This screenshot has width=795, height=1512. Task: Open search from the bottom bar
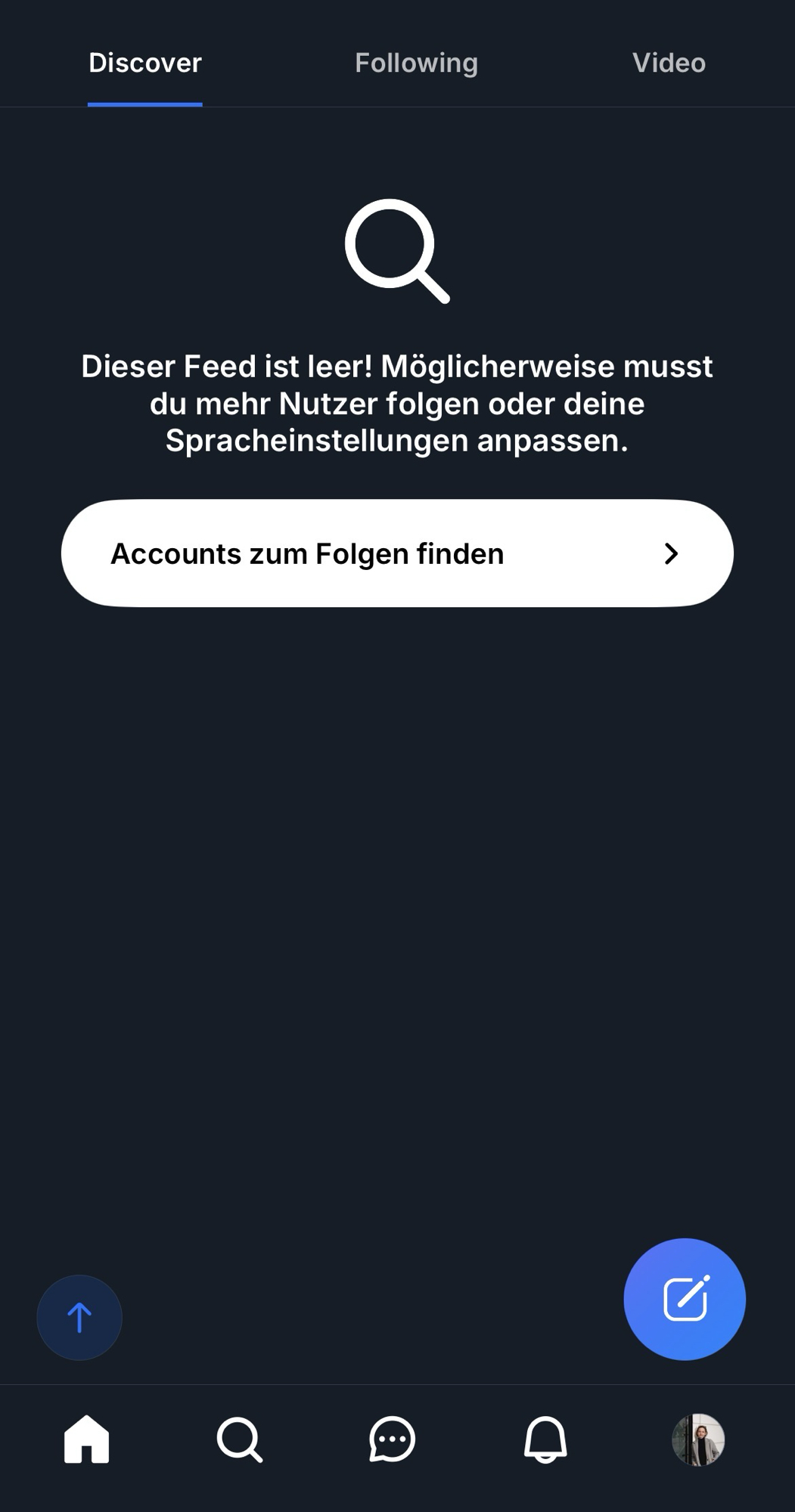(240, 1439)
